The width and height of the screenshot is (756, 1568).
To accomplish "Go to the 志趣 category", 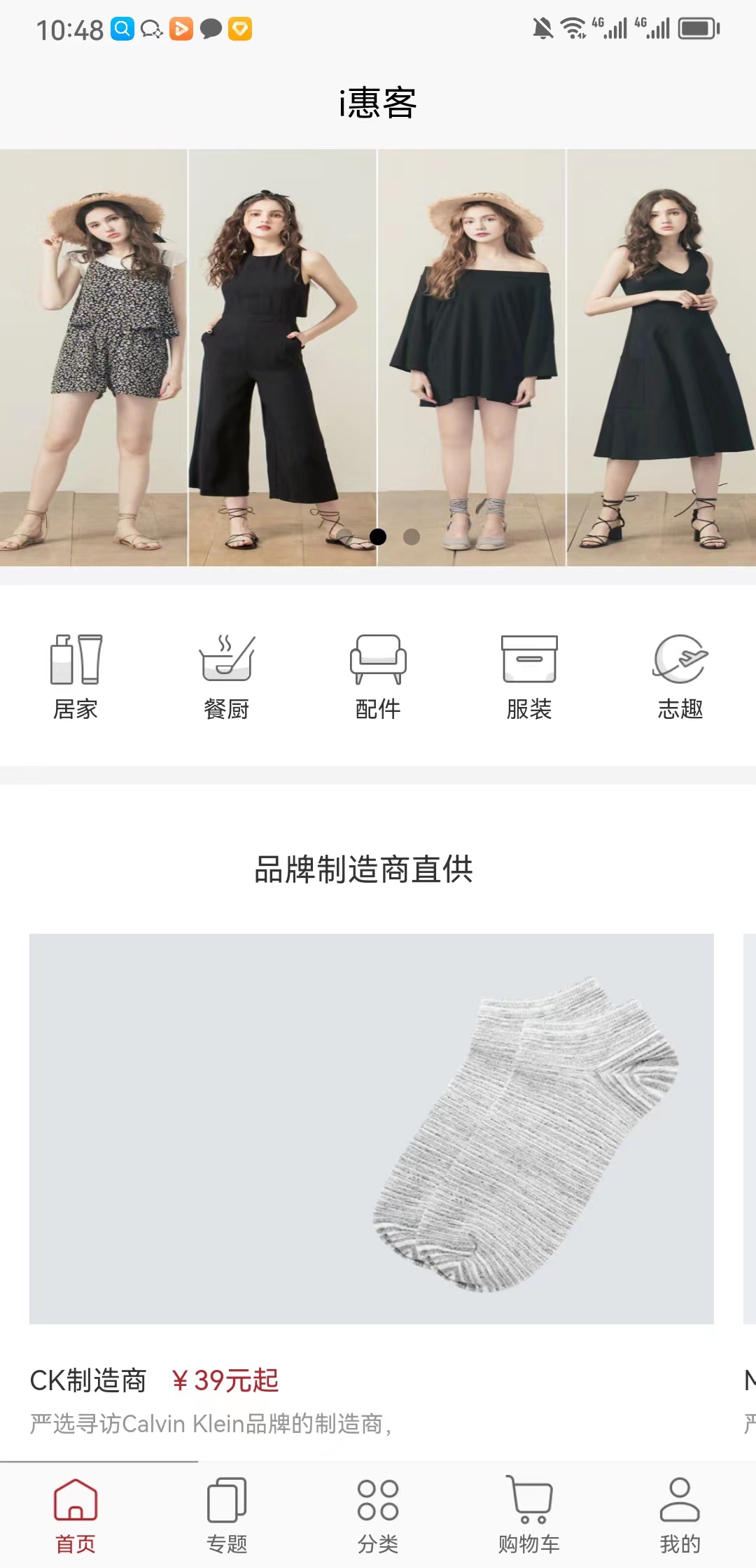I will point(680,676).
